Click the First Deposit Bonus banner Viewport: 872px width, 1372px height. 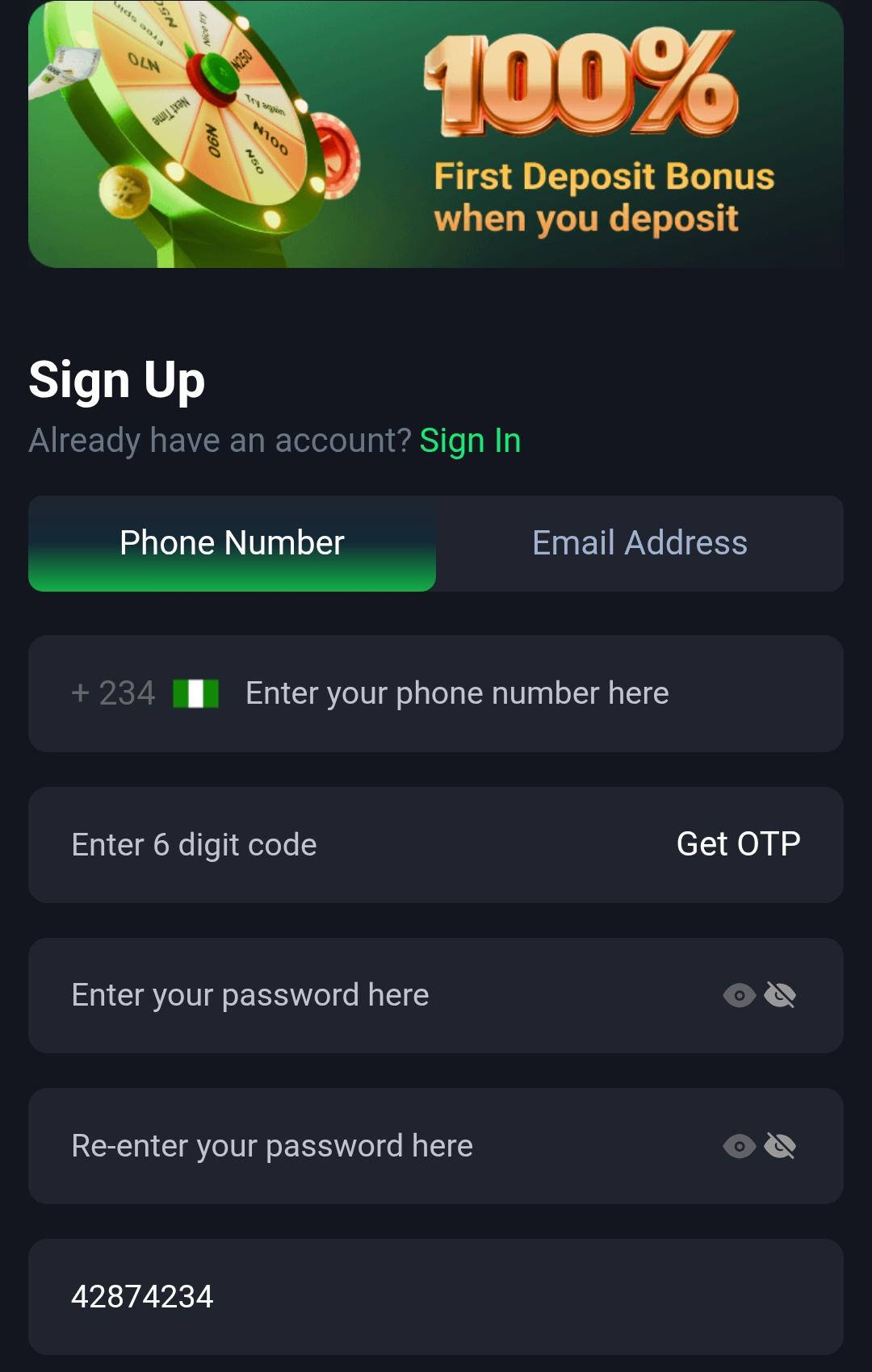tap(606, 196)
